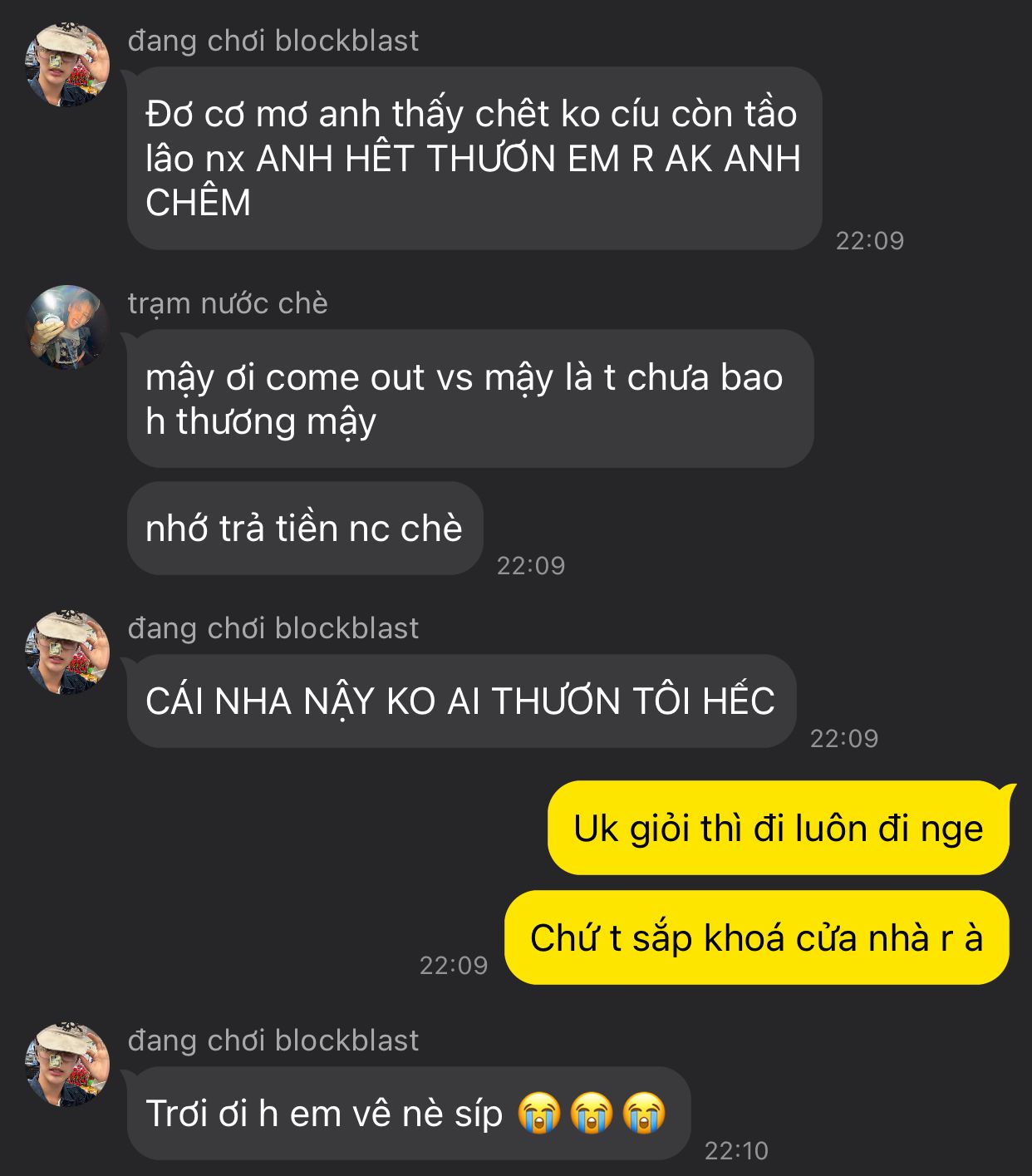Open trạm nước chè's profile avatar

(x=68, y=327)
